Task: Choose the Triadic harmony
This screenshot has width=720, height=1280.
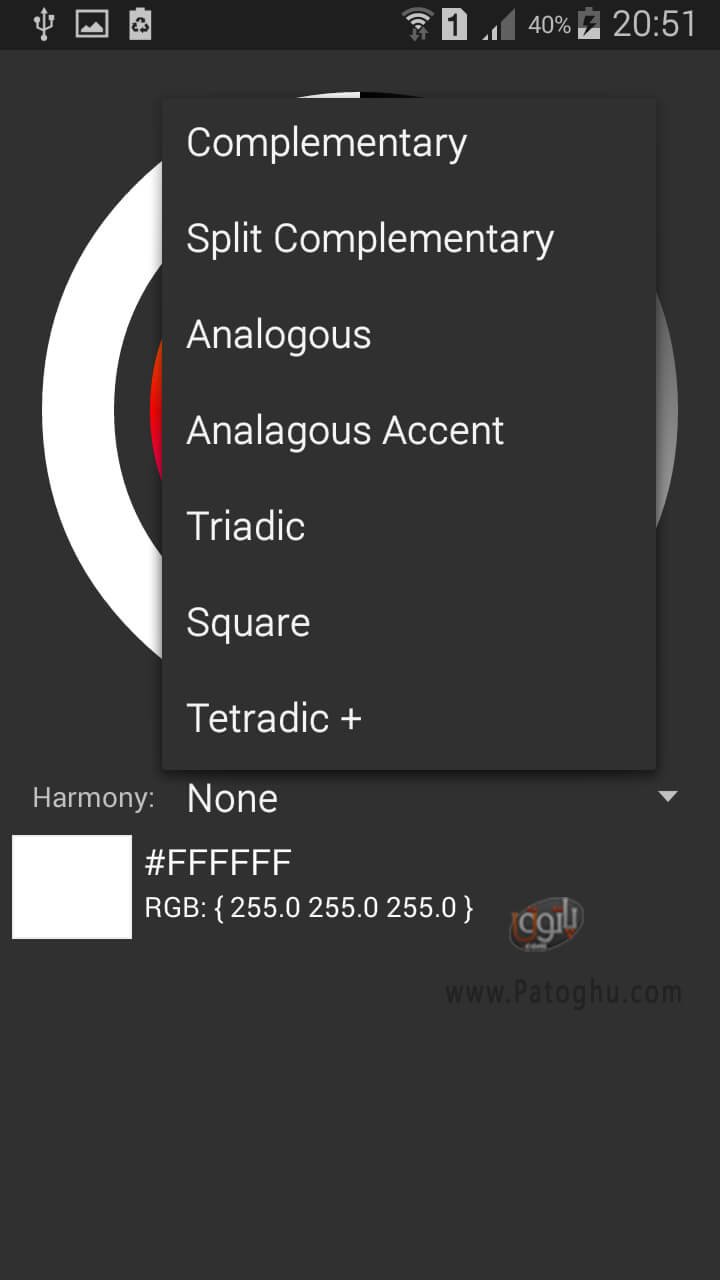Action: pos(408,527)
